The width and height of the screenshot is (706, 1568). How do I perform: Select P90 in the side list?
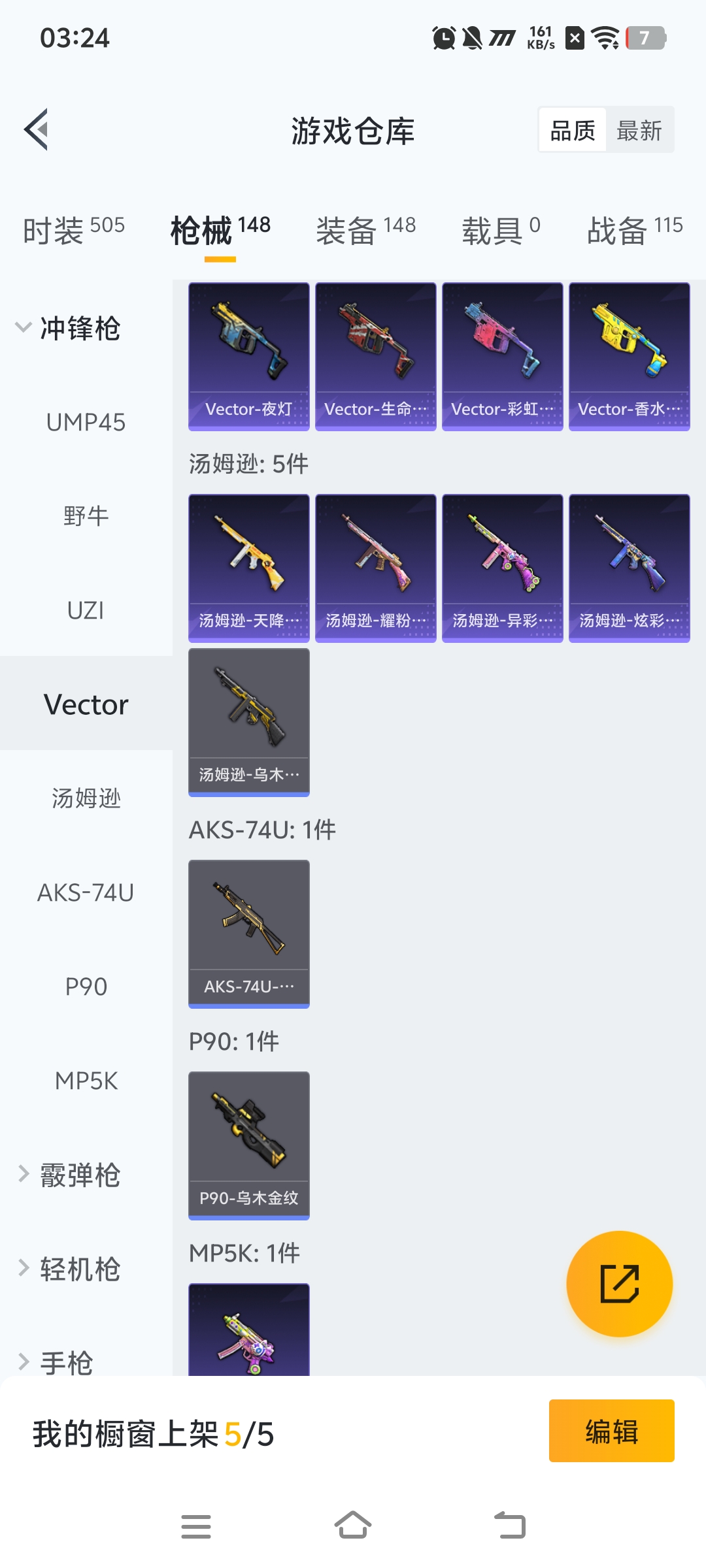(86, 987)
